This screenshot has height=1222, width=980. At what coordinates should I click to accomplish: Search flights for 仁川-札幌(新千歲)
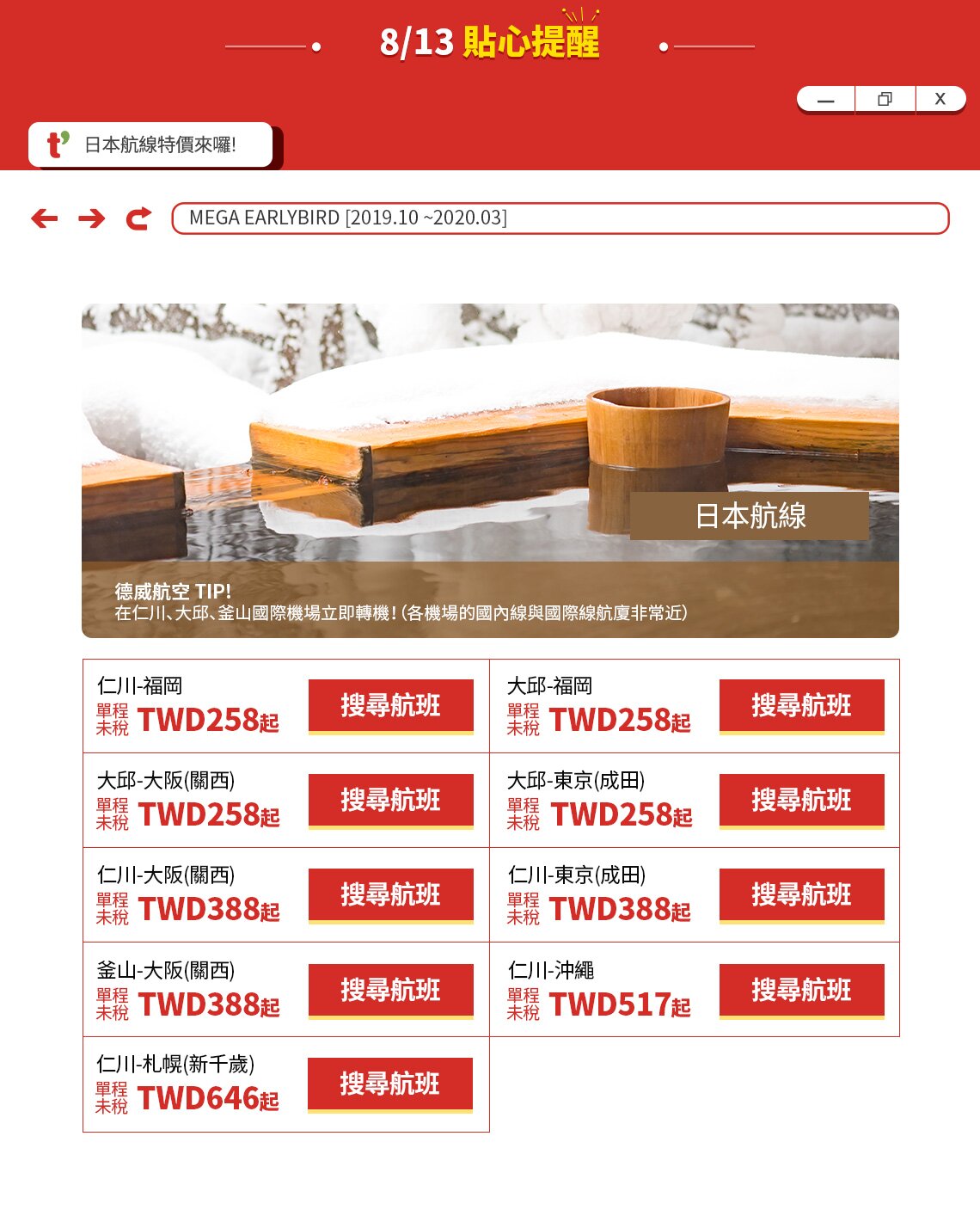pyautogui.click(x=389, y=1084)
